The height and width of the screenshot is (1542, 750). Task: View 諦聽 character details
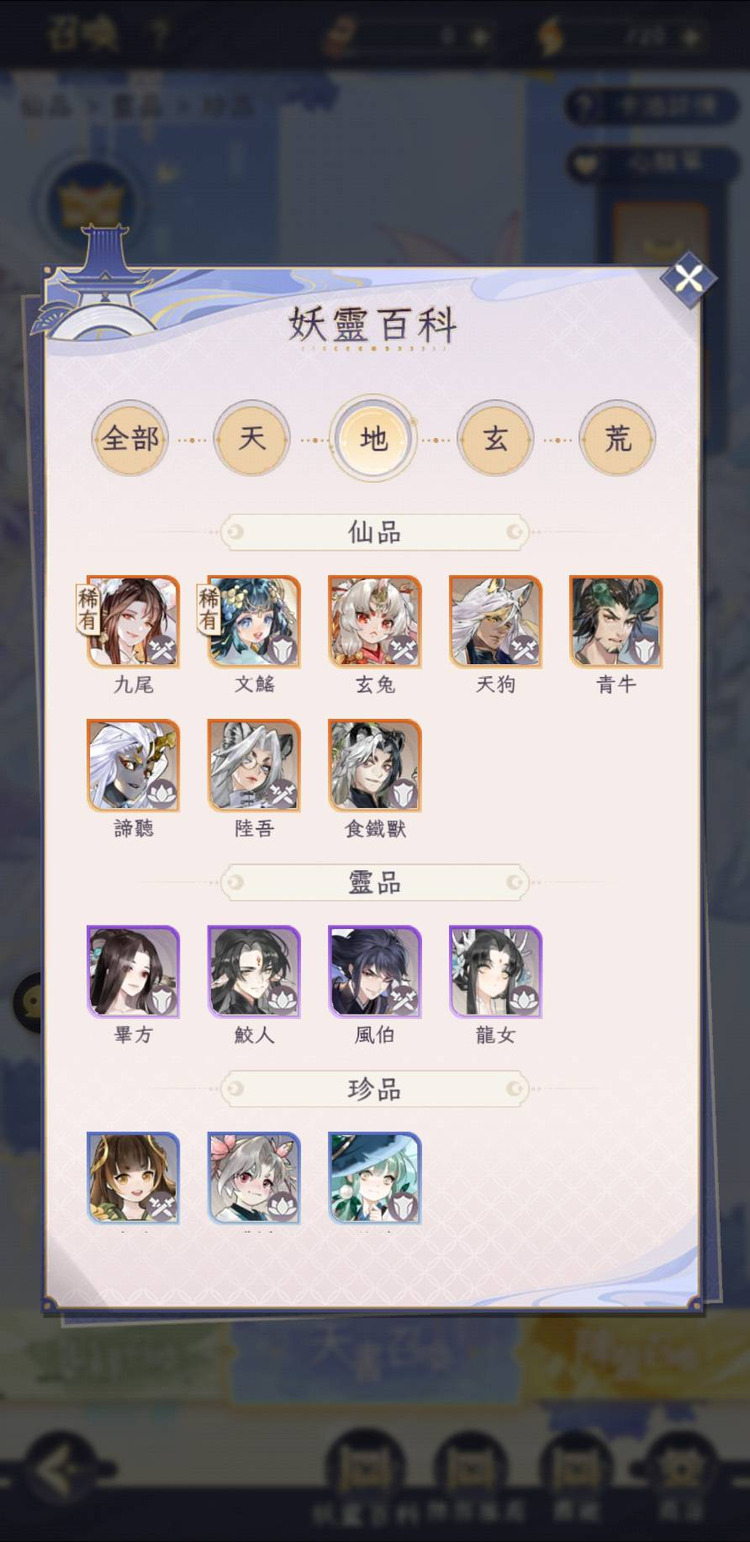[x=133, y=766]
